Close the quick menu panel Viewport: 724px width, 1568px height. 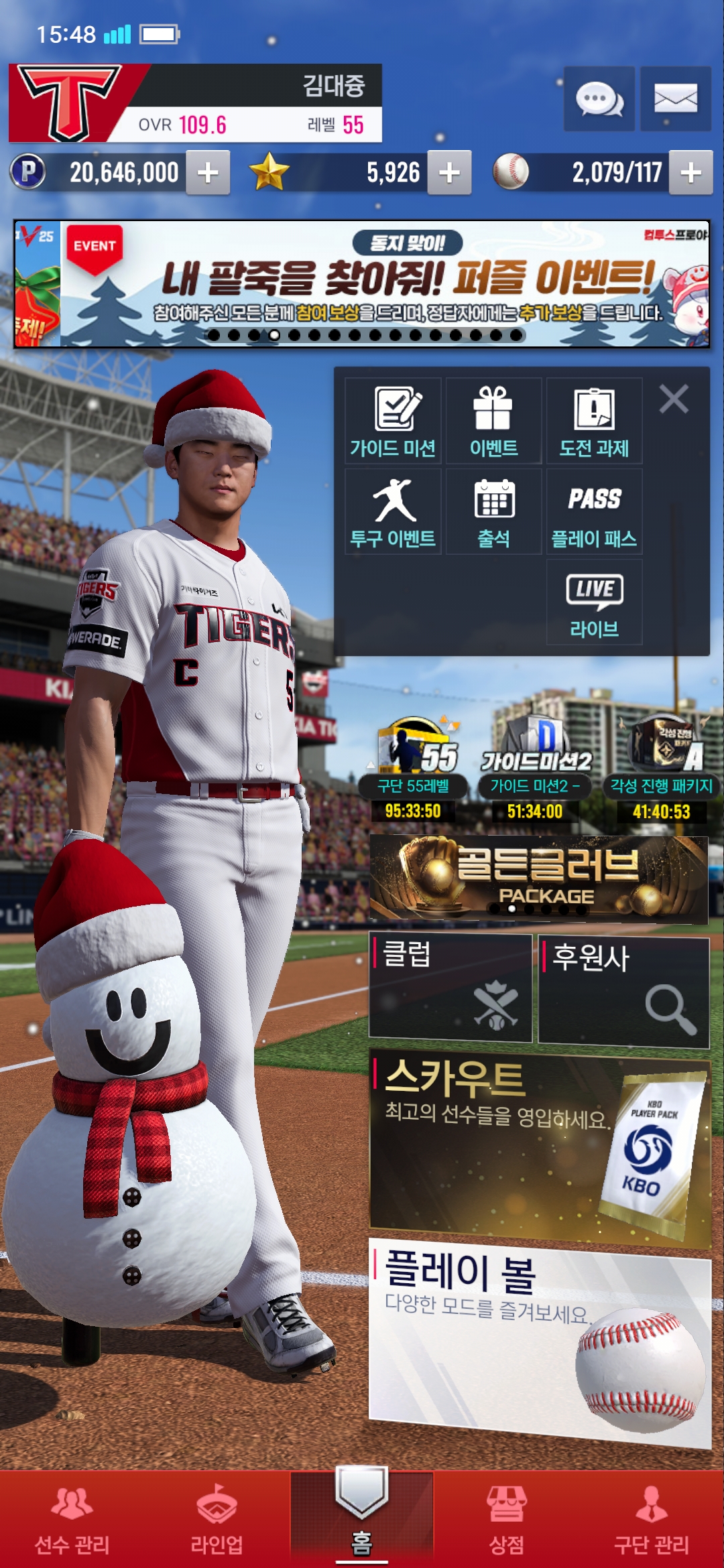[x=674, y=399]
